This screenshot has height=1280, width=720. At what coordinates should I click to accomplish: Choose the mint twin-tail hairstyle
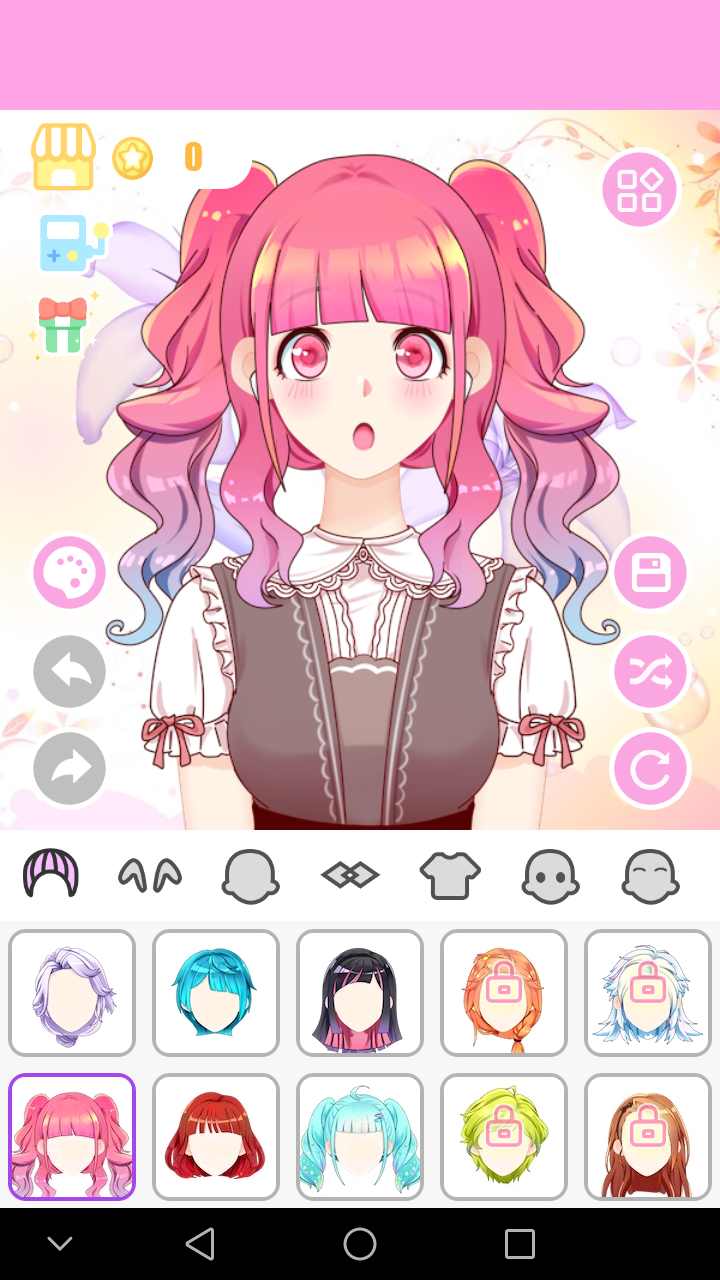tap(360, 1137)
